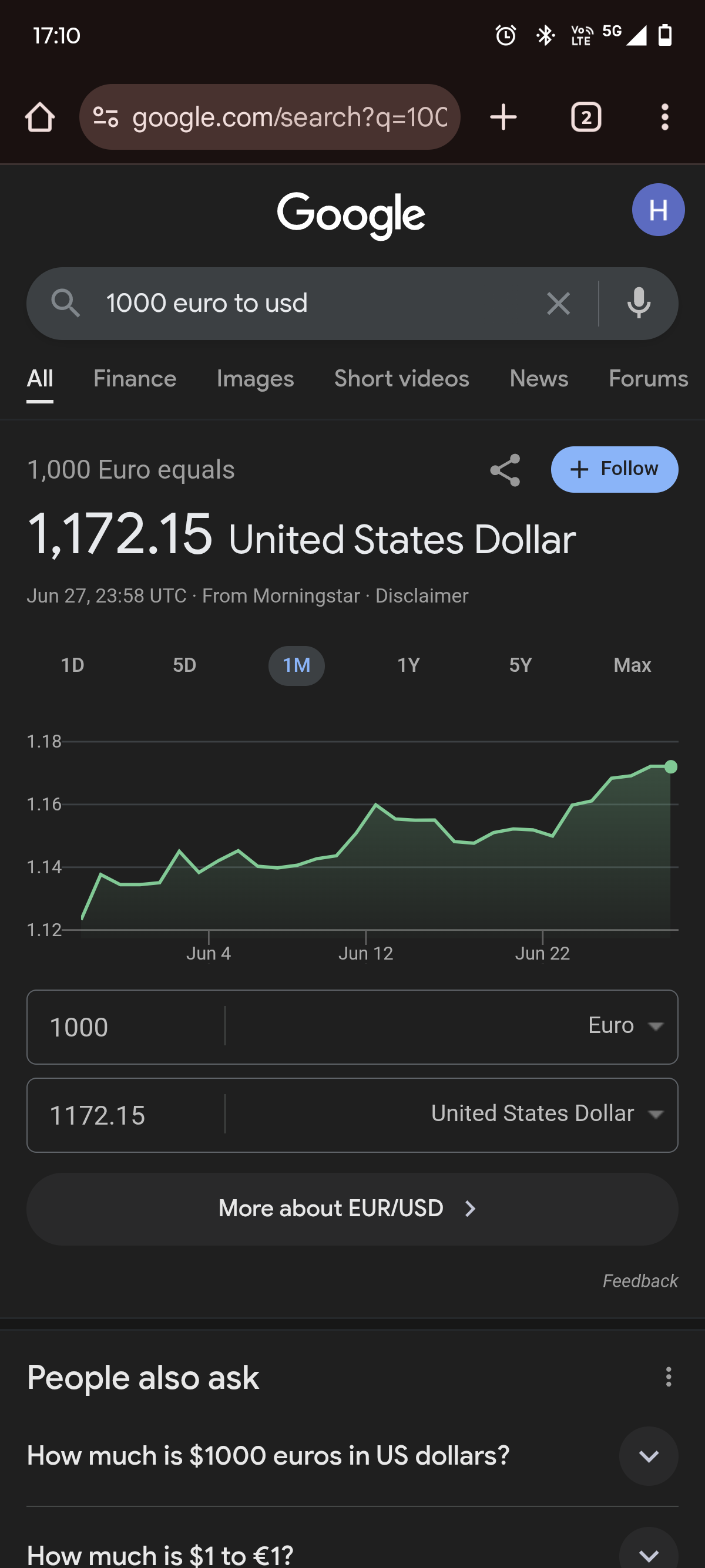Viewport: 705px width, 1568px height.
Task: Open the browser overflow menu
Action: point(665,117)
